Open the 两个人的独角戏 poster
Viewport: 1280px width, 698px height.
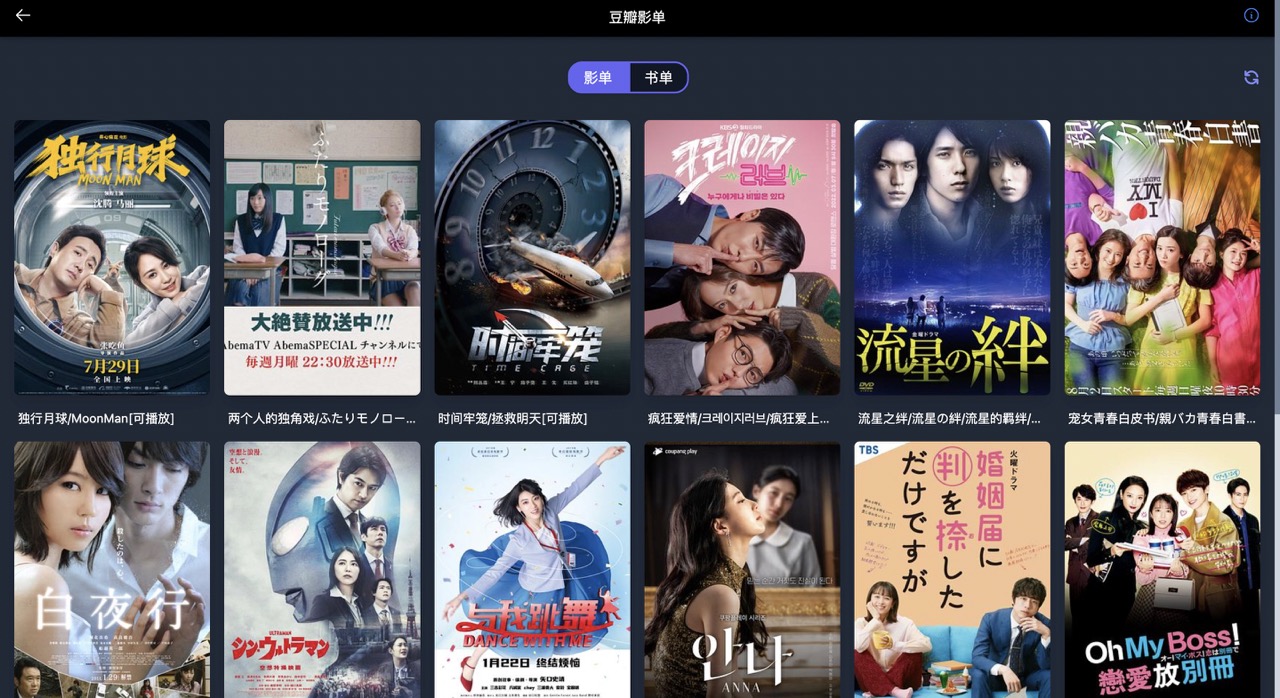click(x=322, y=257)
